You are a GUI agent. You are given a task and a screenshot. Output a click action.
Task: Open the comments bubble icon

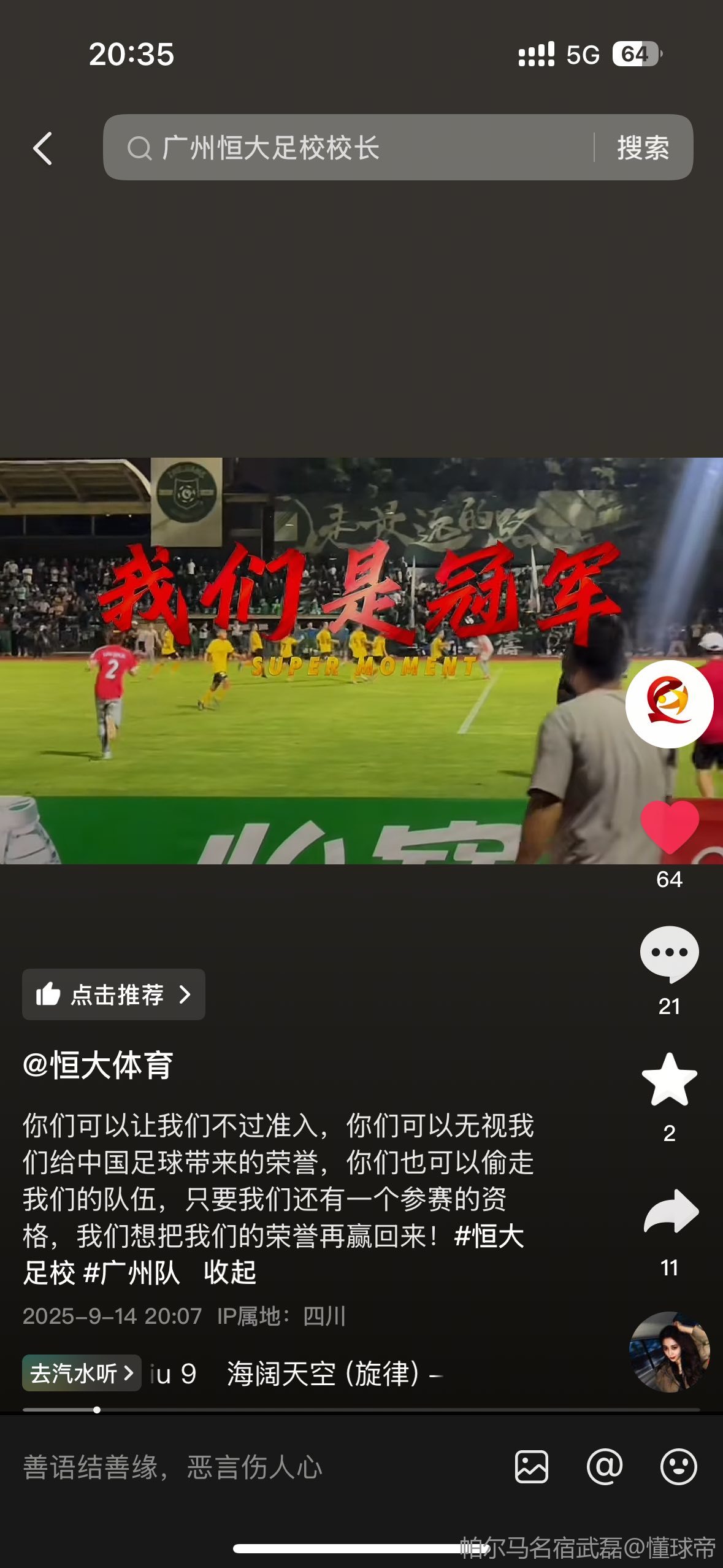[669, 954]
